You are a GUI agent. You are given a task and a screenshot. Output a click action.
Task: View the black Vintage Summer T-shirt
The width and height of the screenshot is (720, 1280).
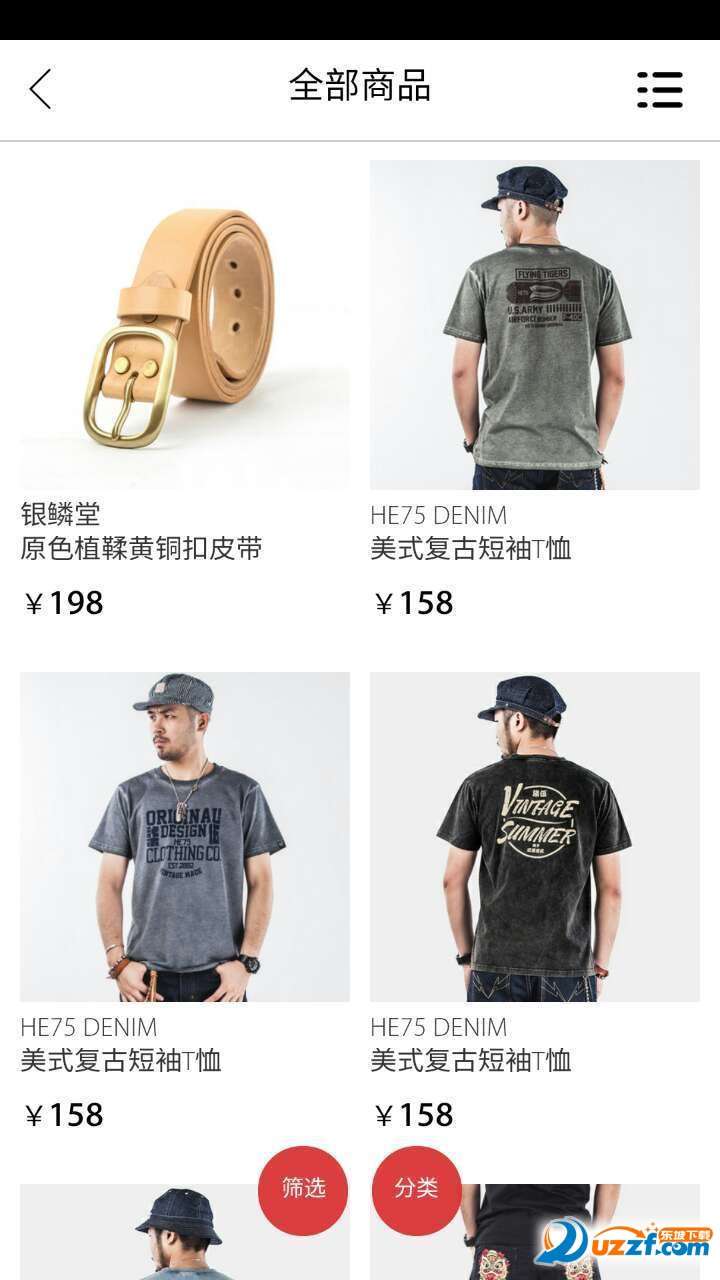[535, 837]
